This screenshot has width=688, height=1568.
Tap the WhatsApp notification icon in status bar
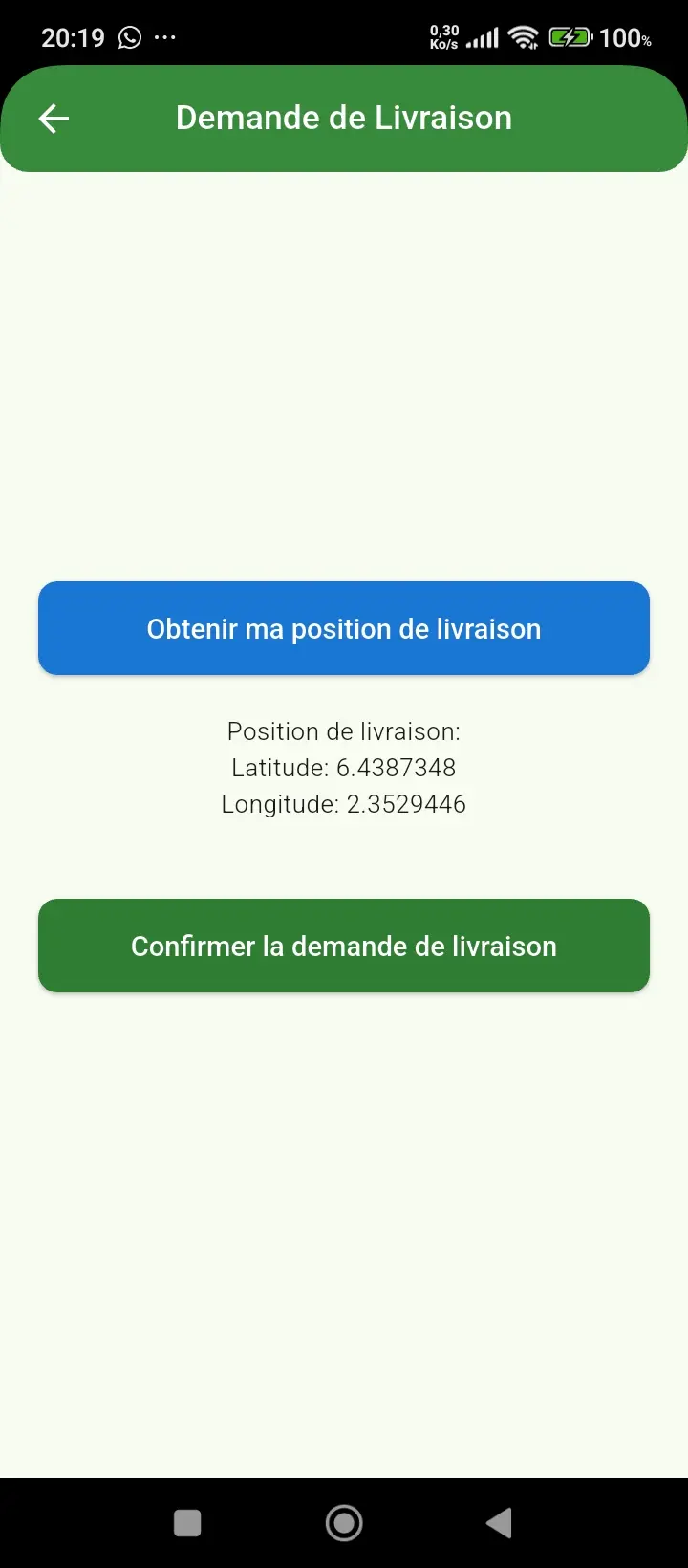pos(129,36)
